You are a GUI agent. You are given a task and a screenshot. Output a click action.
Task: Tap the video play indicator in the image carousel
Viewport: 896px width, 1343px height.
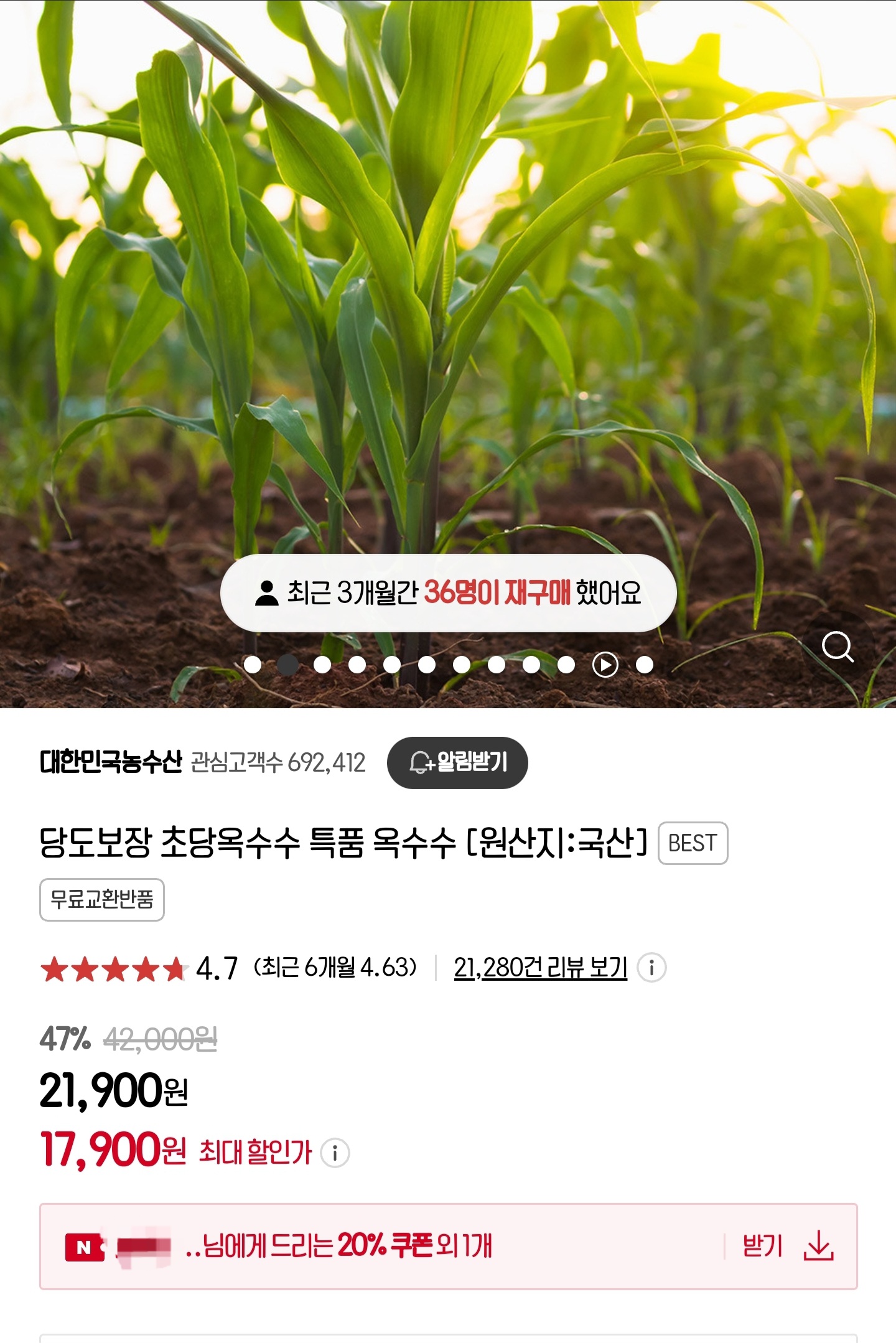(605, 665)
